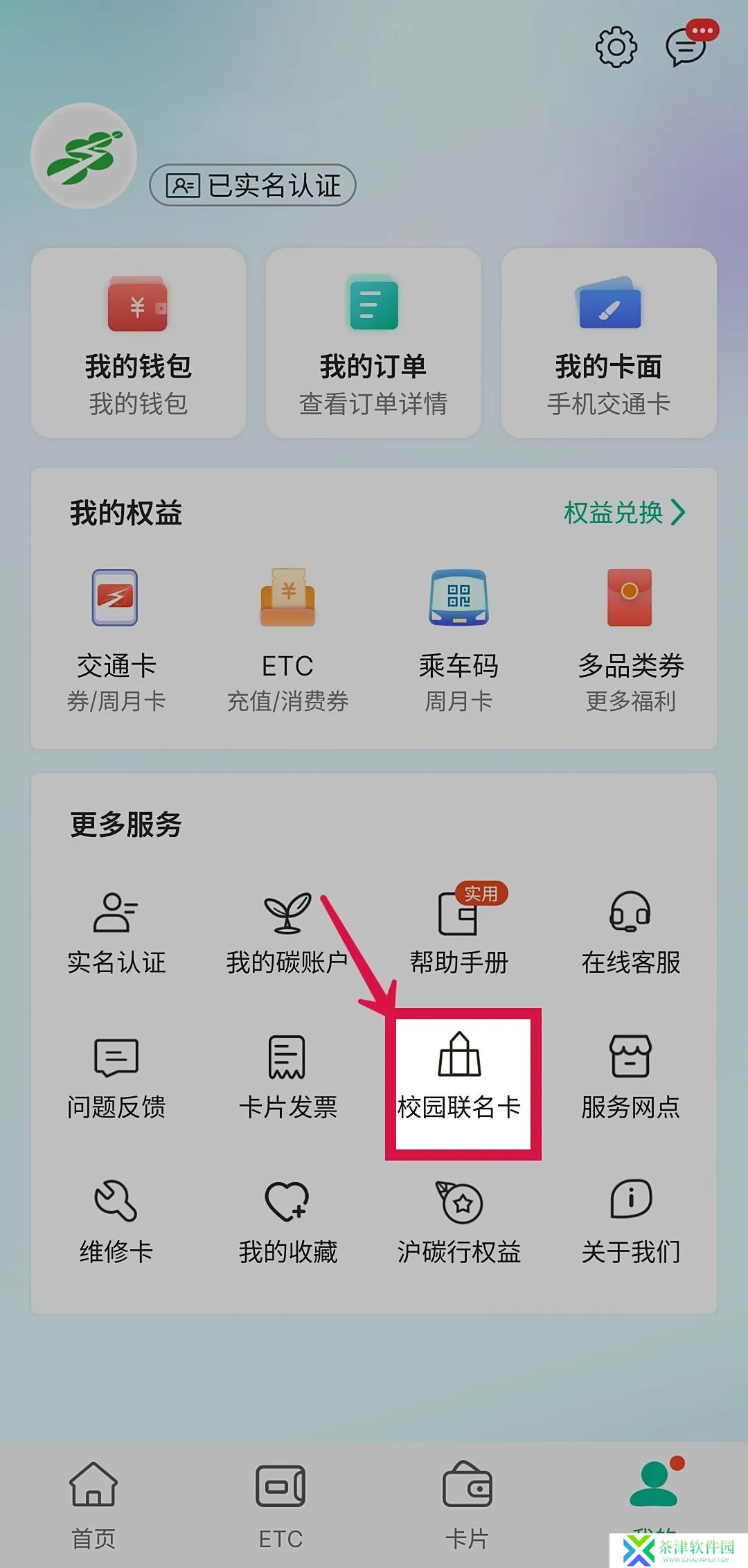Viewport: 748px width, 1568px height.
Task: Contact 在线客服 online support
Action: click(x=630, y=933)
